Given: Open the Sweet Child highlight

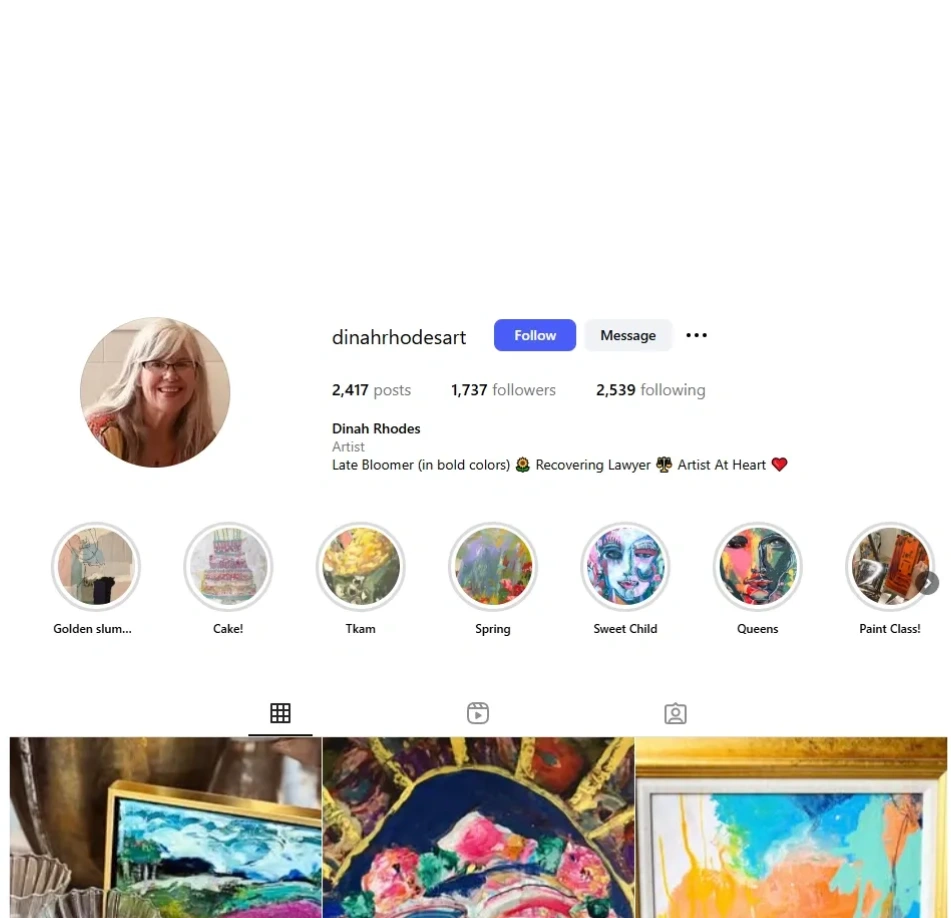Looking at the screenshot, I should coord(625,567).
